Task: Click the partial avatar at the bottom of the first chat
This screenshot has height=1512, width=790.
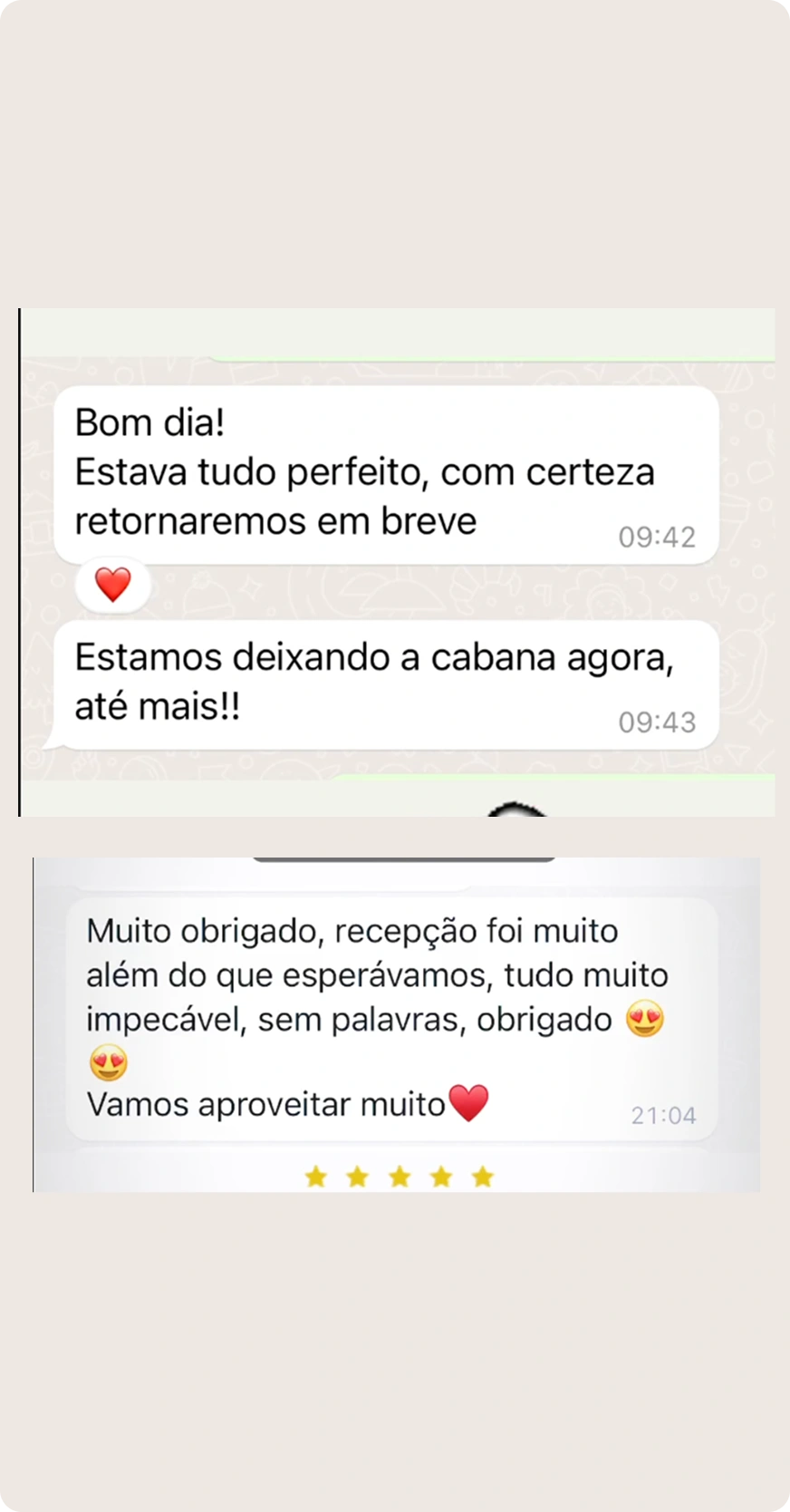Action: click(x=516, y=811)
